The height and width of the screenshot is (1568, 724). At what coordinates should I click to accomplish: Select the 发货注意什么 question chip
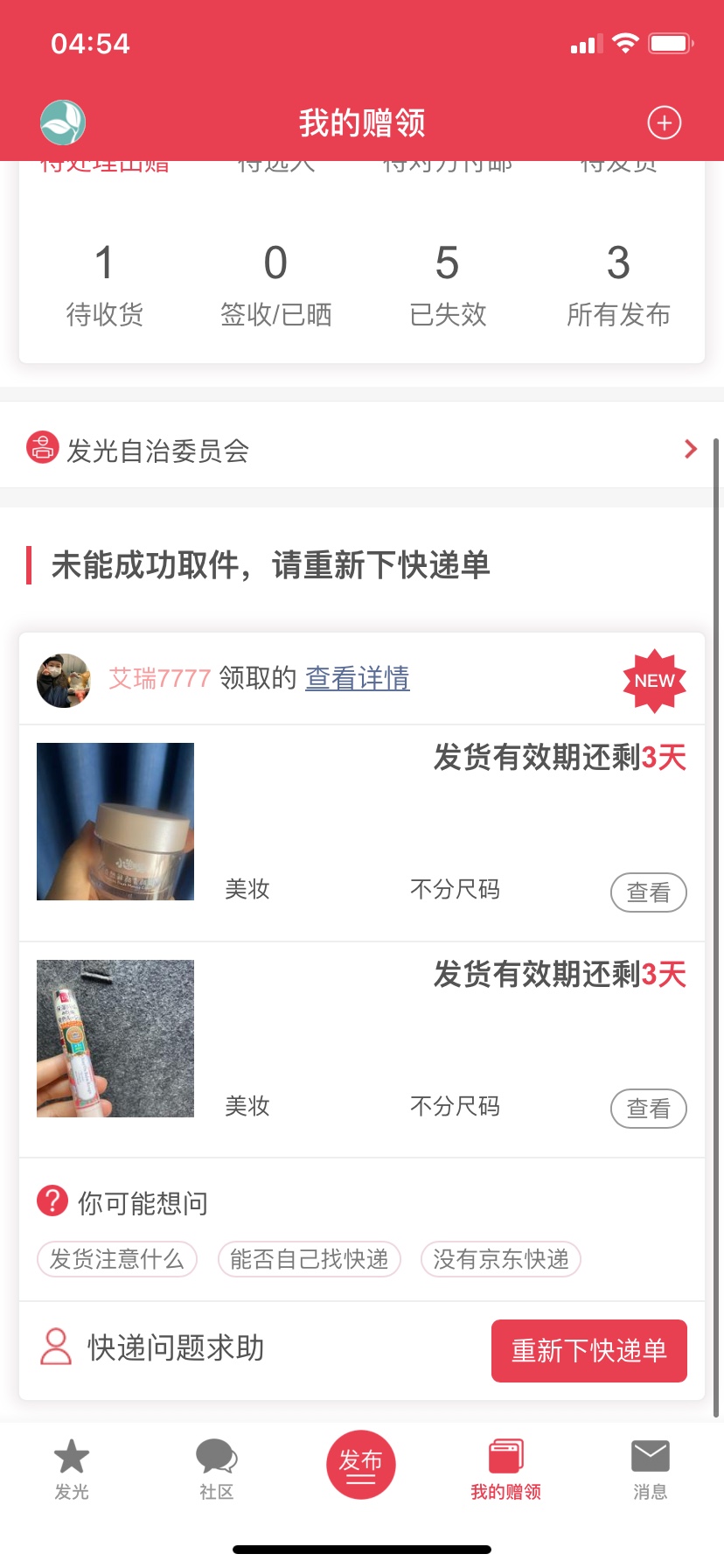117,1259
